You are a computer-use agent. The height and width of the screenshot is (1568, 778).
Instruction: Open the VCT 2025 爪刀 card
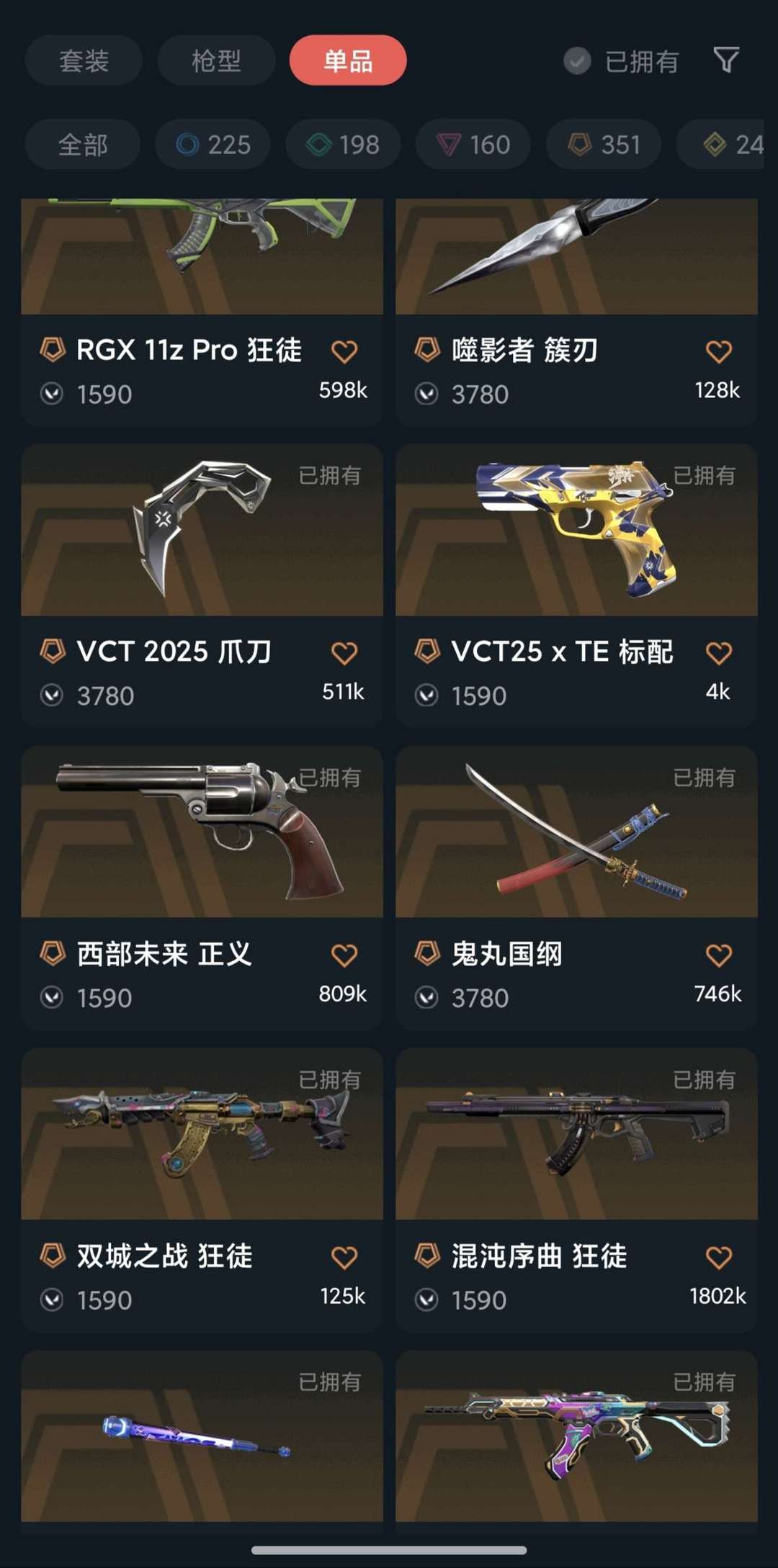[x=202, y=585]
